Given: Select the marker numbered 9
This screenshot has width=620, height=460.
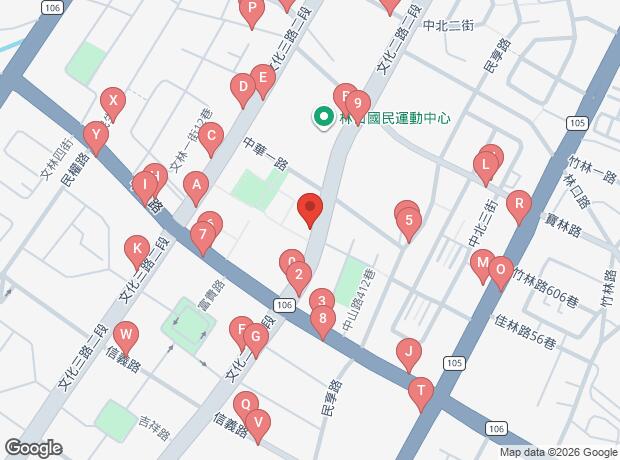Looking at the screenshot, I should 358,104.
